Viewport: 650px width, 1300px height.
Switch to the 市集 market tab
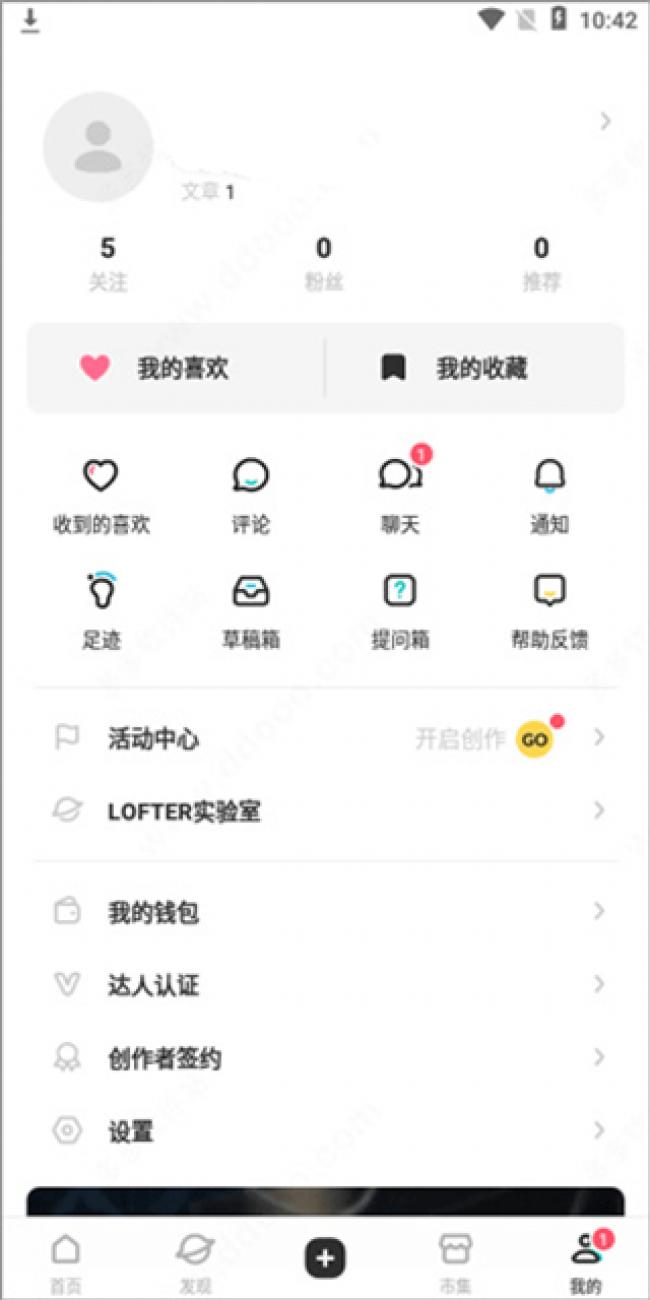point(455,1260)
